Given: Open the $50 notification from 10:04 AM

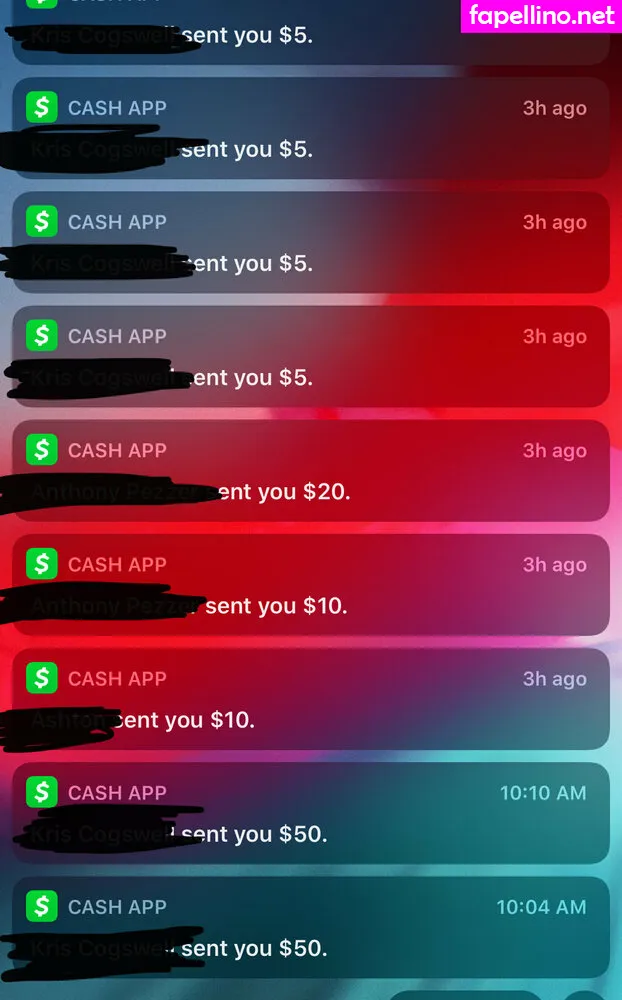Looking at the screenshot, I should pyautogui.click(x=310, y=927).
